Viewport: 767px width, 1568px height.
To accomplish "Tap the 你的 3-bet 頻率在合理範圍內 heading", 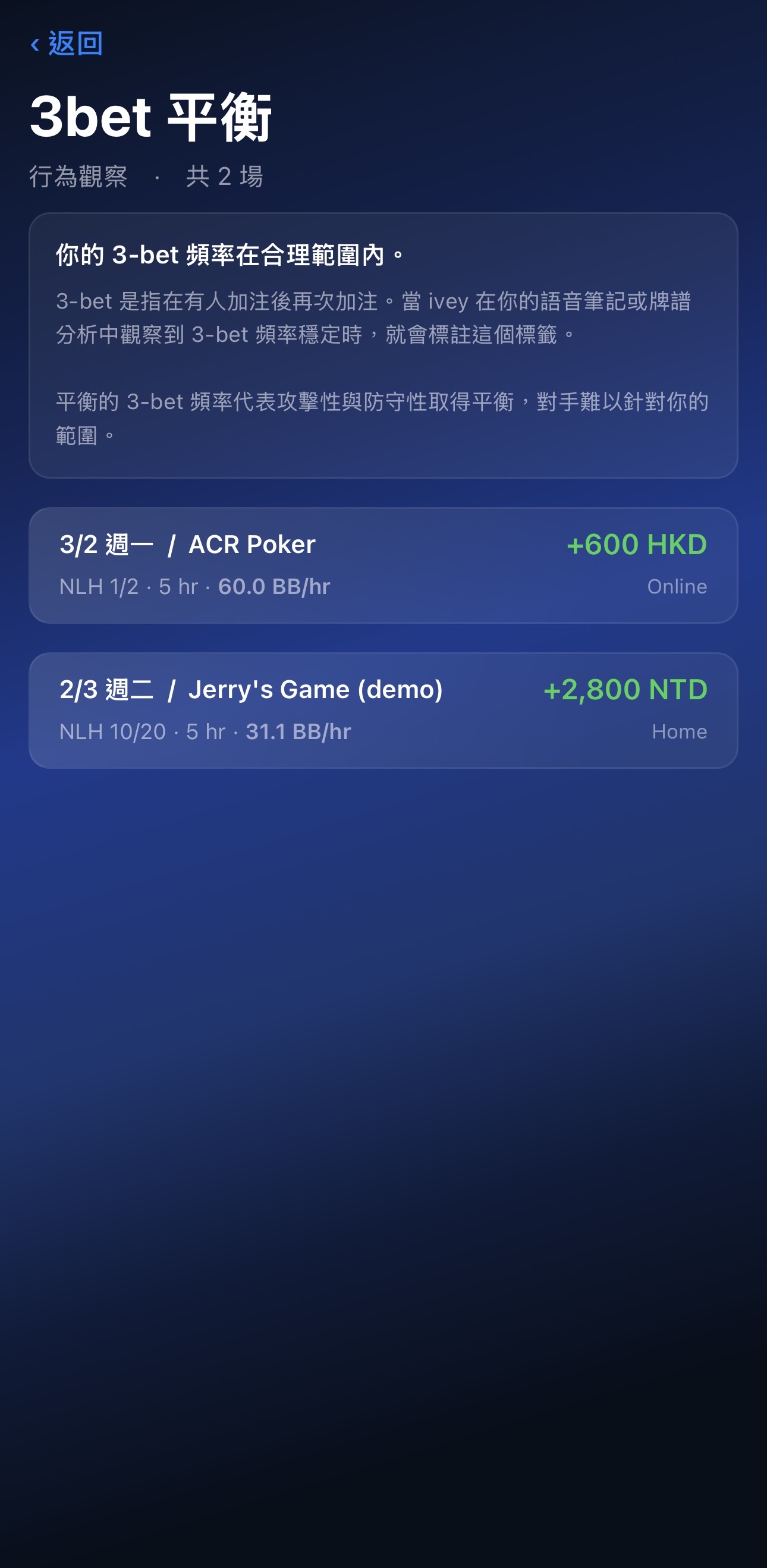I will tap(230, 254).
